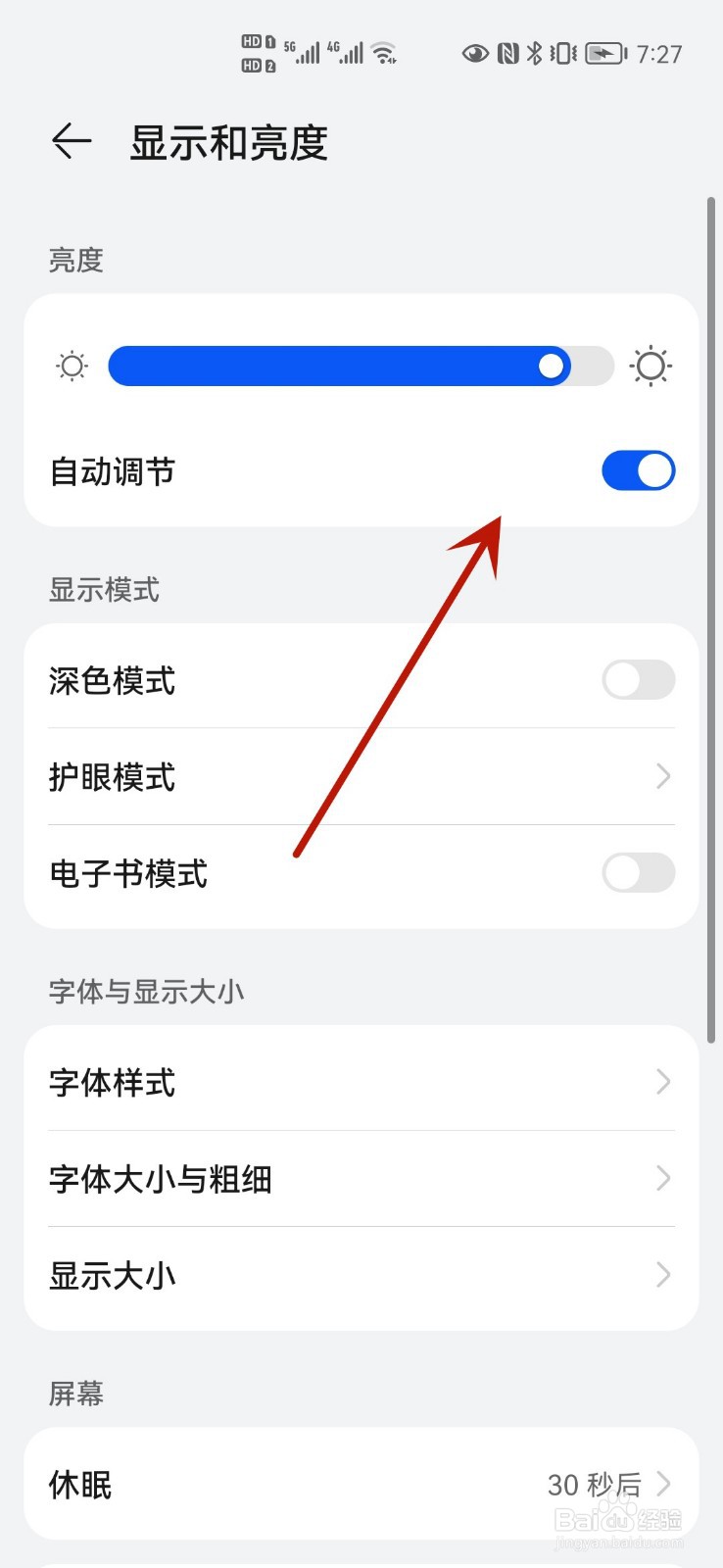
Task: Disable the 自动调节 auto-brightness switch
Action: pyautogui.click(x=638, y=471)
